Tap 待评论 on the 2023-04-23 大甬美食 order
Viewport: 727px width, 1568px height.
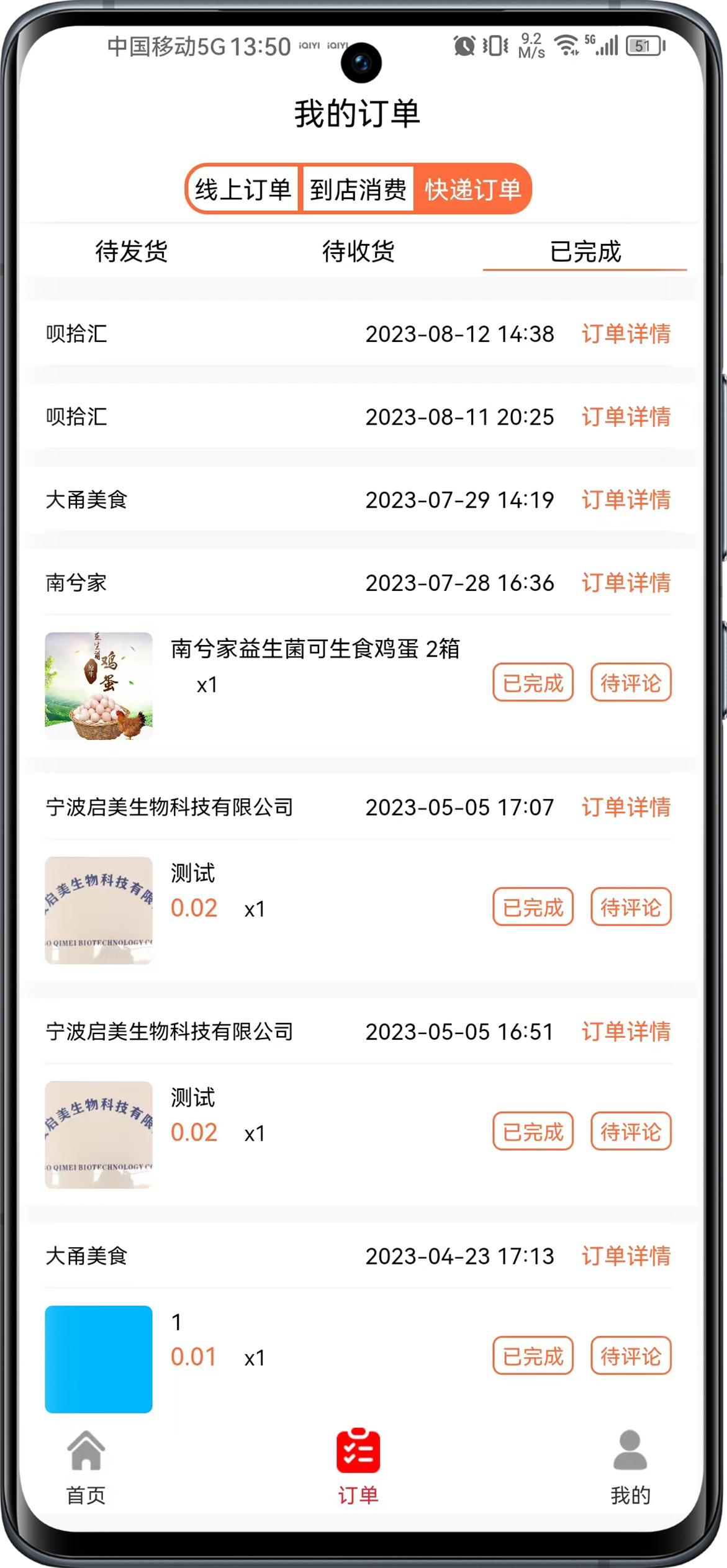click(631, 1356)
